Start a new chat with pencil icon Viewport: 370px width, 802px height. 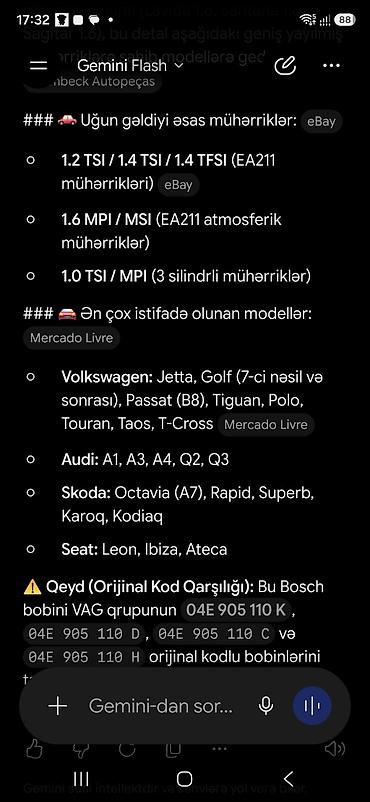(x=285, y=65)
